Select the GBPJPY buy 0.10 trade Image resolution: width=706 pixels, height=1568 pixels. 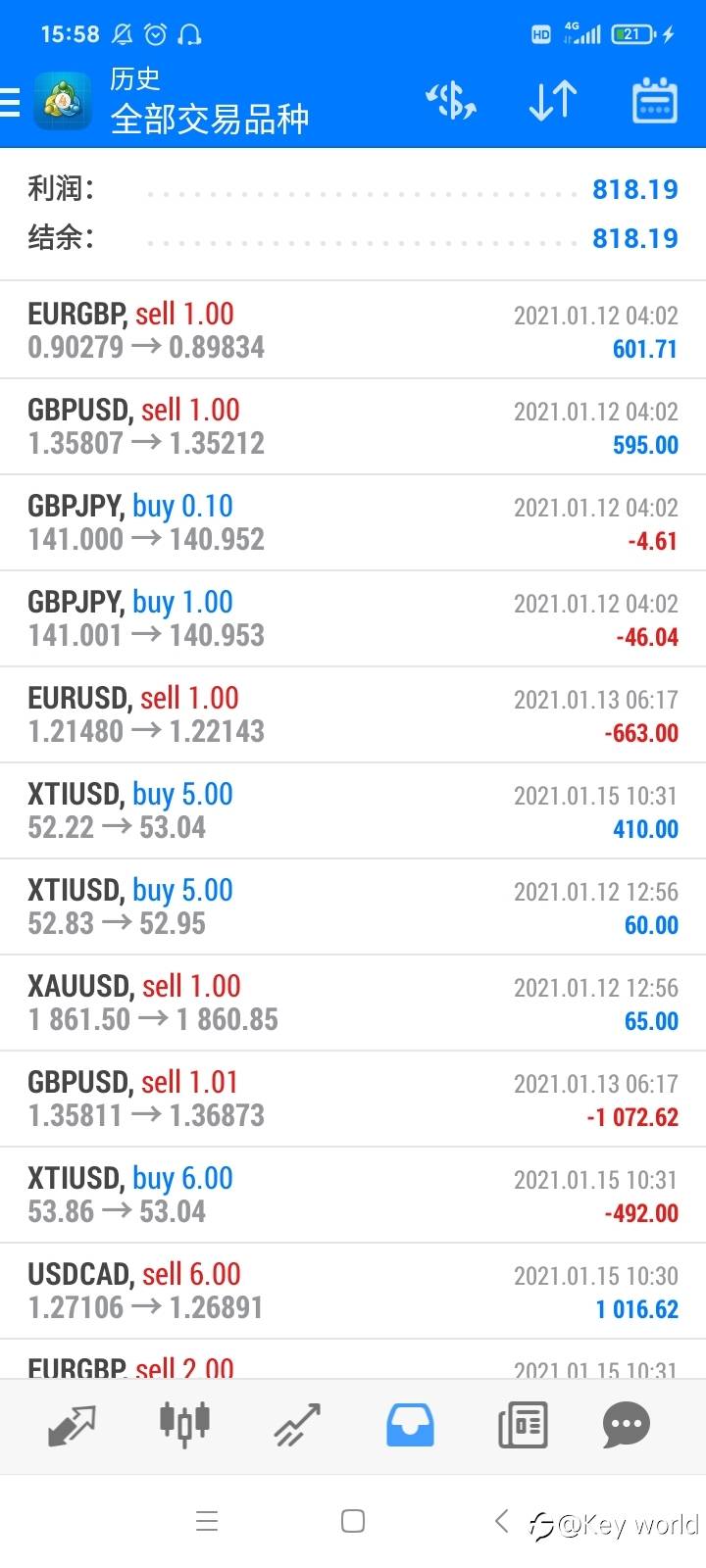(353, 522)
